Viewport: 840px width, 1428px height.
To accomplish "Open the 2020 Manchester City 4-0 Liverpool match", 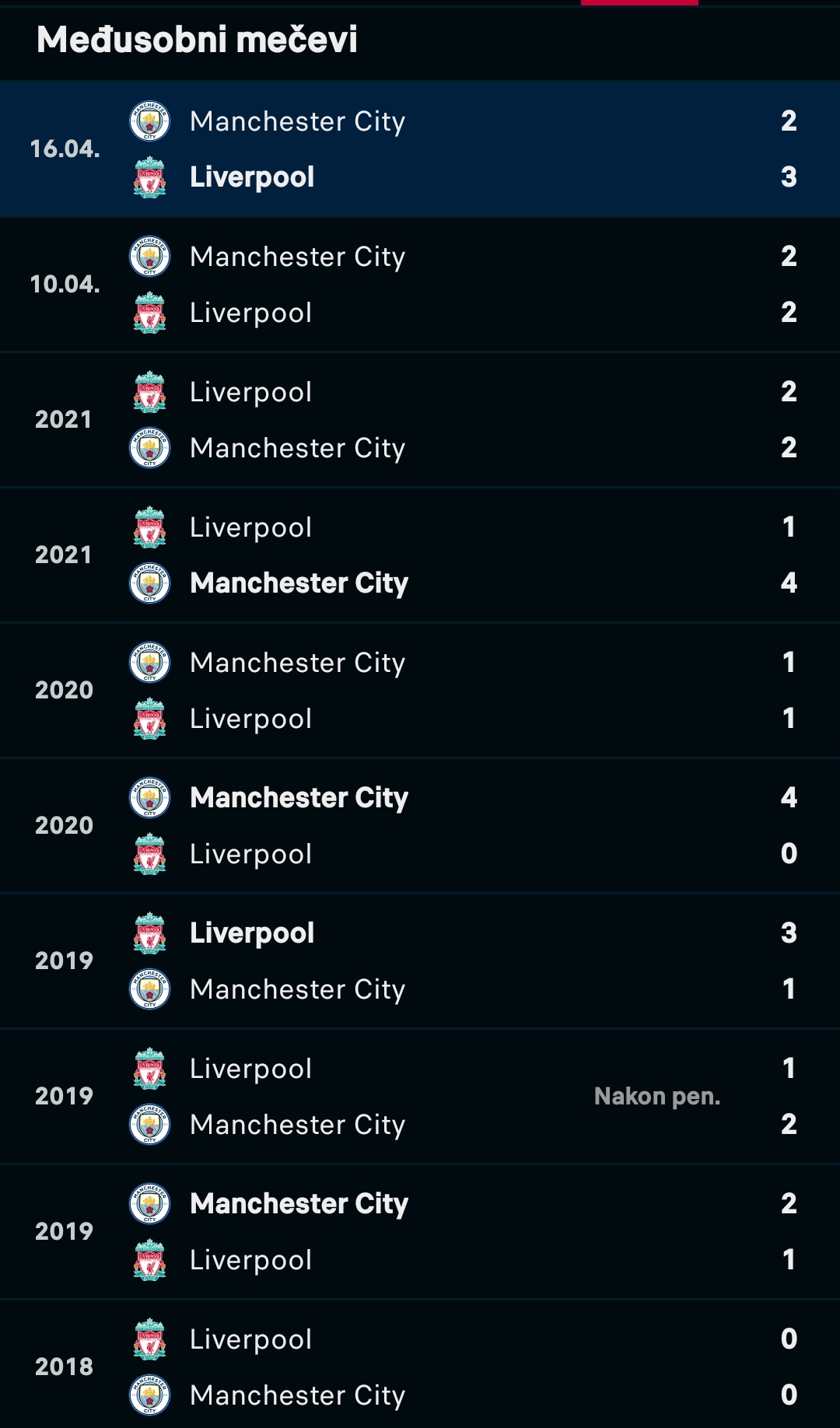I will [420, 825].
